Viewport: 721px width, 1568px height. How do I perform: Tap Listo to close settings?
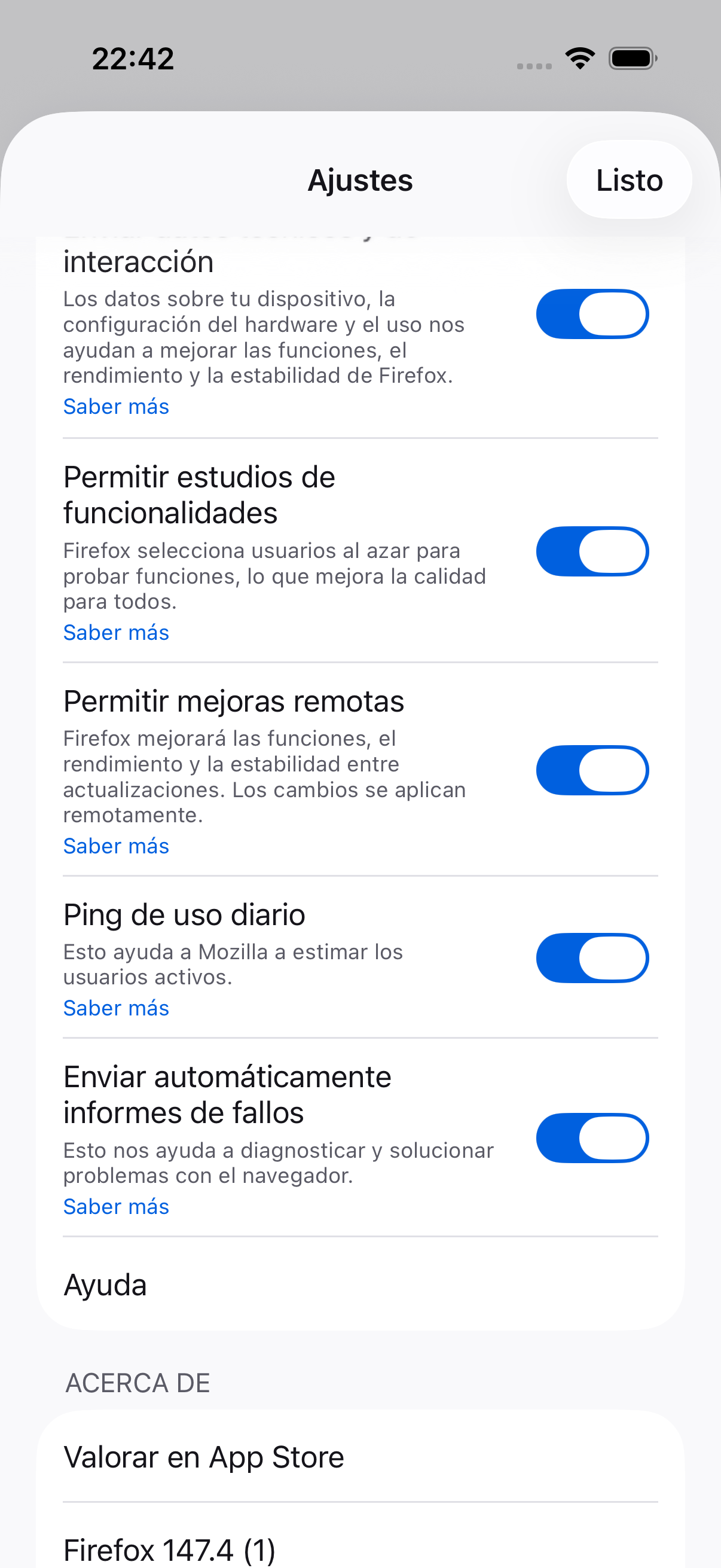click(628, 180)
